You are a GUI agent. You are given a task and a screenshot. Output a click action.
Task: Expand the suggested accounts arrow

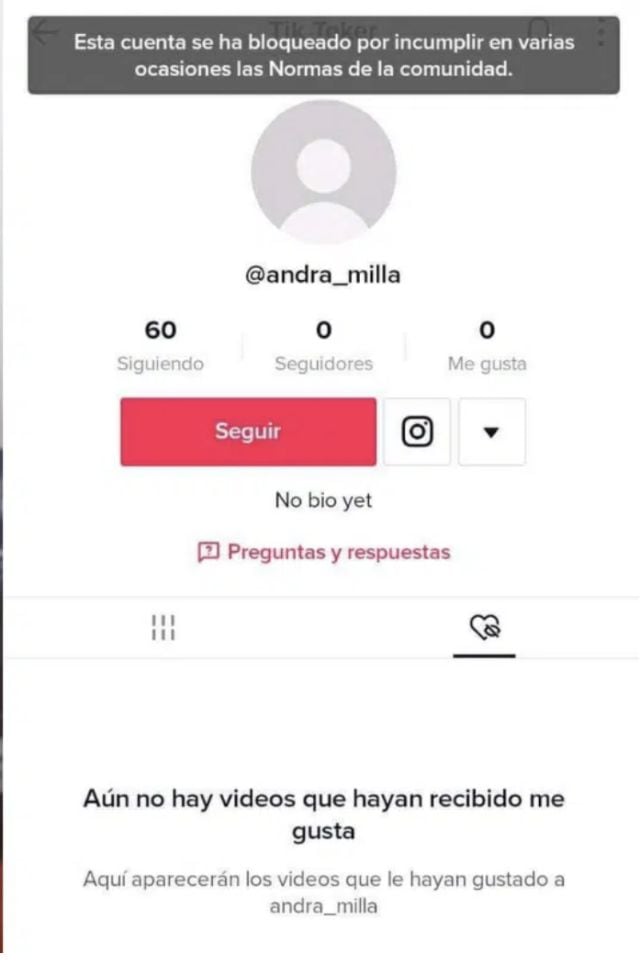click(491, 432)
